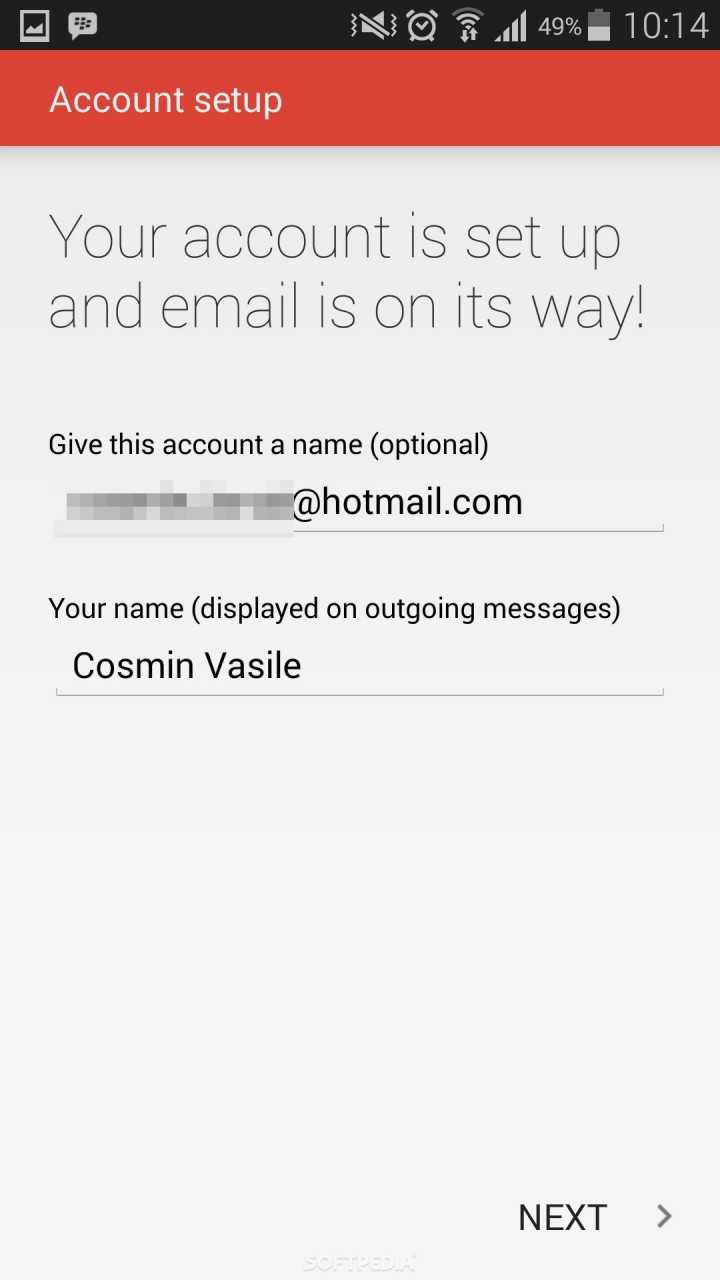
Task: Edit the Your name field showing Cosmin Vasile
Action: [360, 666]
